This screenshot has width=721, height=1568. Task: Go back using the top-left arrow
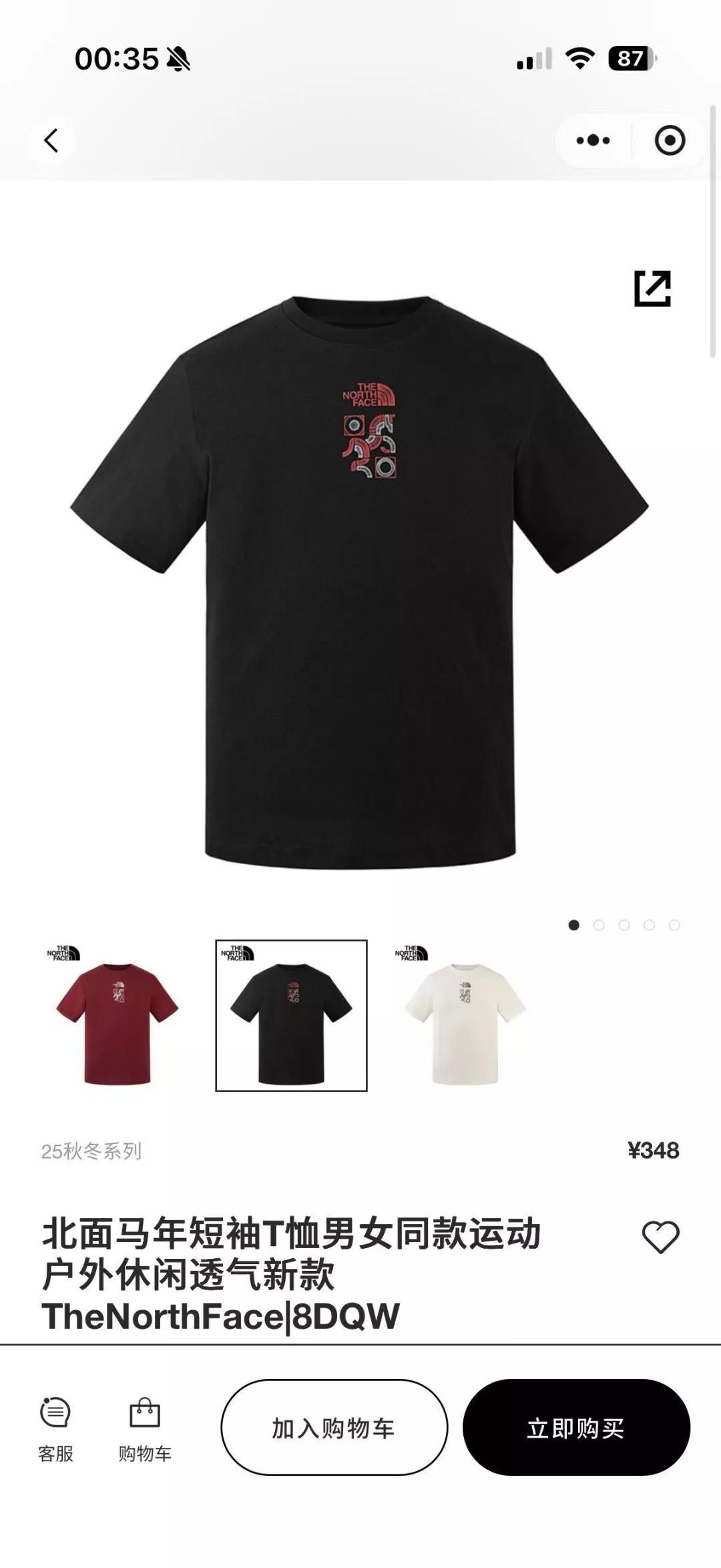[x=51, y=140]
